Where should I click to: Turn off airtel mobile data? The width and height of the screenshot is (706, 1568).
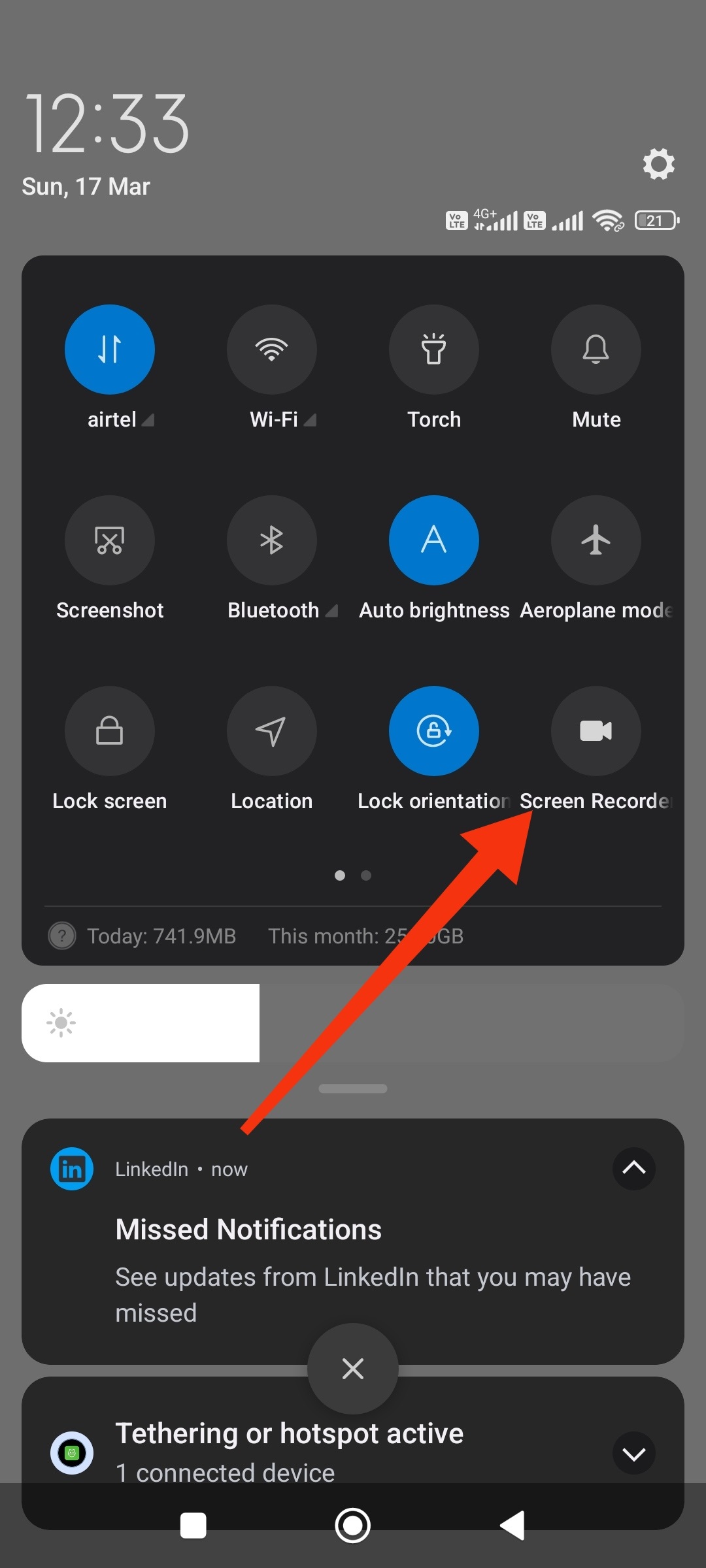tap(110, 350)
